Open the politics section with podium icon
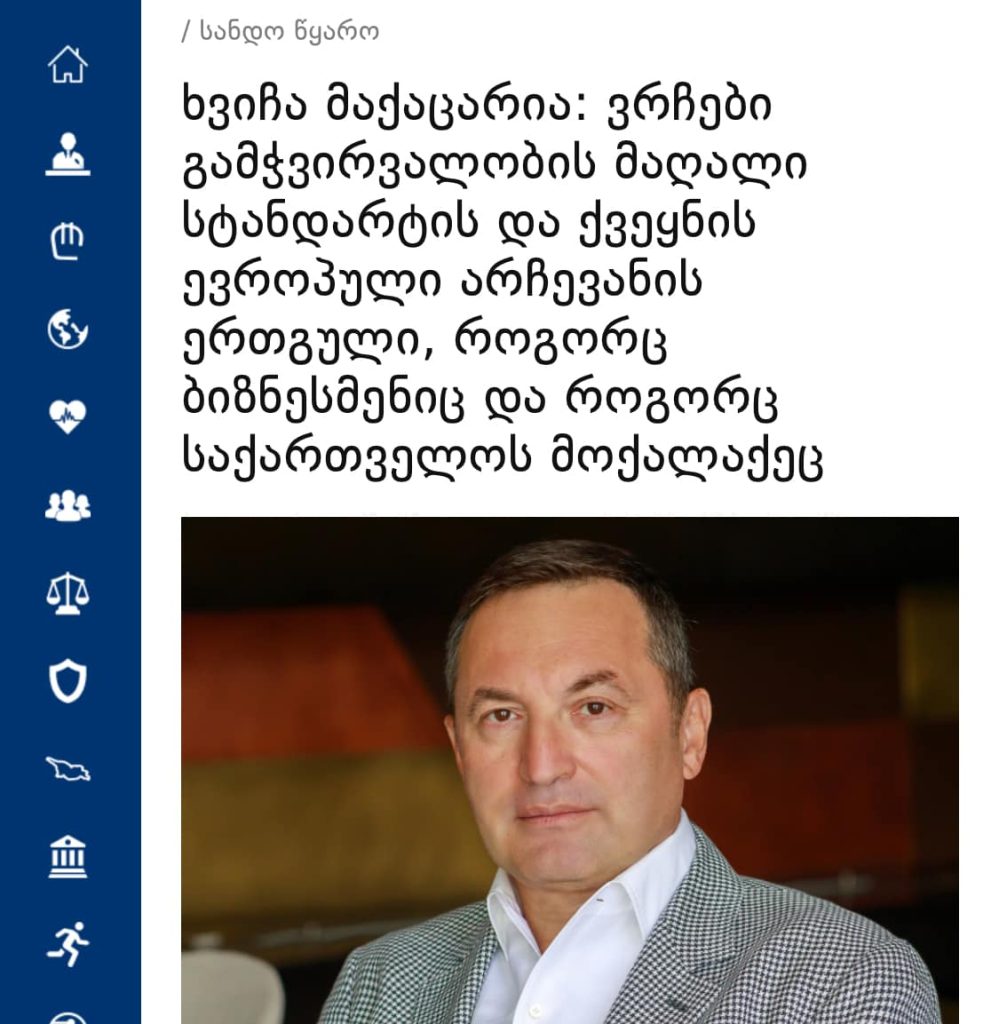This screenshot has width=999, height=1024. [68, 155]
